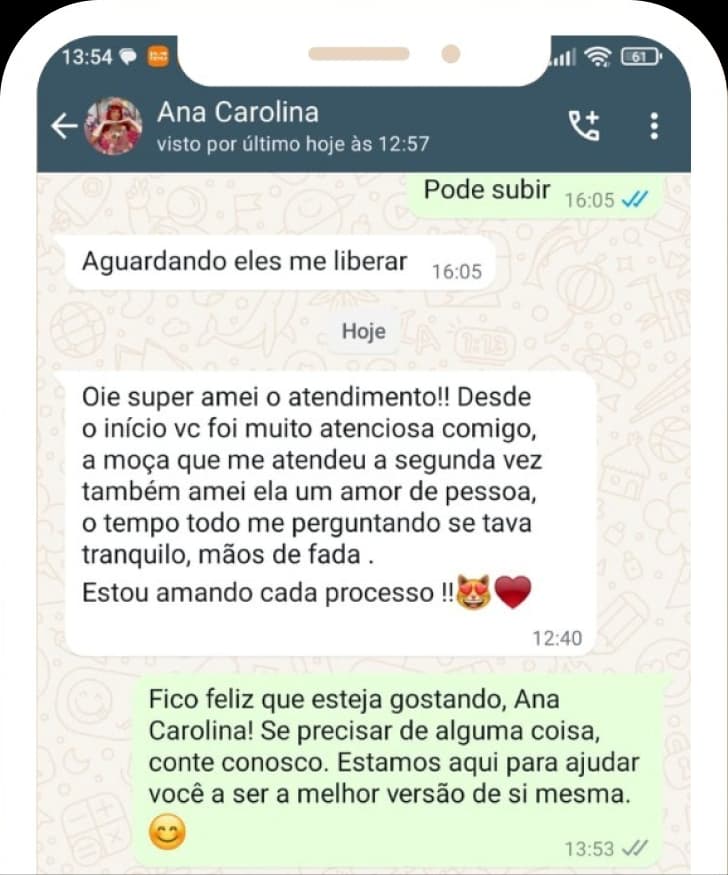This screenshot has width=728, height=875.
Task: Tap the cellular signal bars icon
Action: tap(561, 57)
